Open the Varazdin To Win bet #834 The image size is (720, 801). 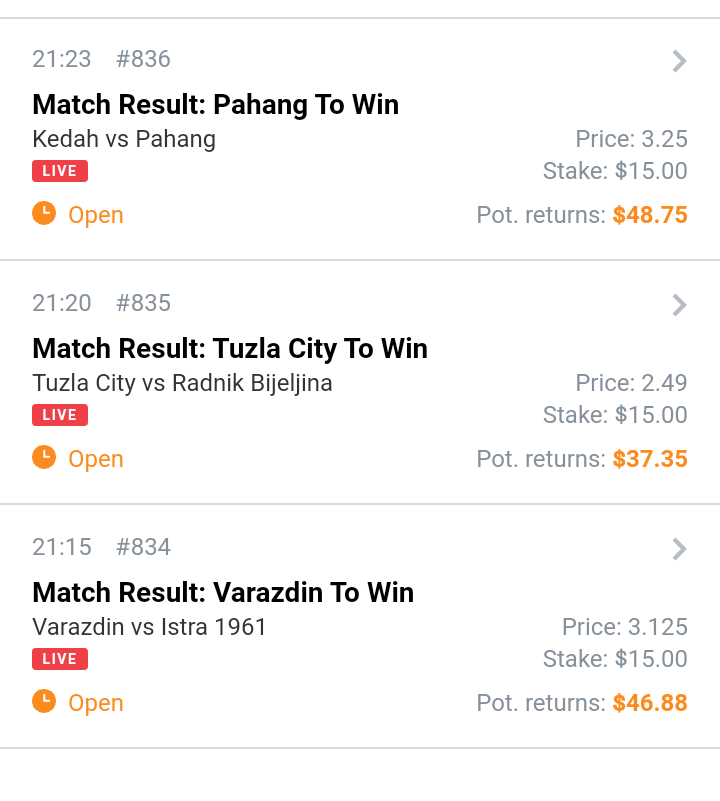click(x=679, y=549)
